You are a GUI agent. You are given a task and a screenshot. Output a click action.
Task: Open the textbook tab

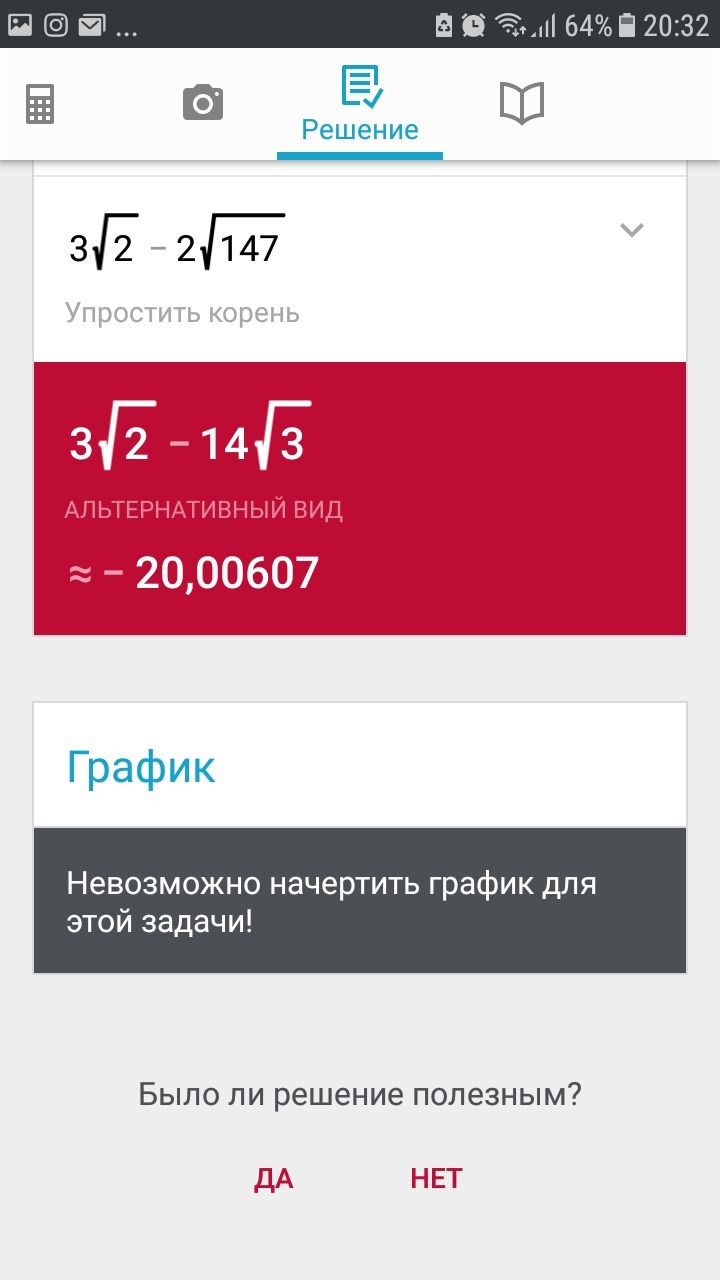tap(521, 103)
